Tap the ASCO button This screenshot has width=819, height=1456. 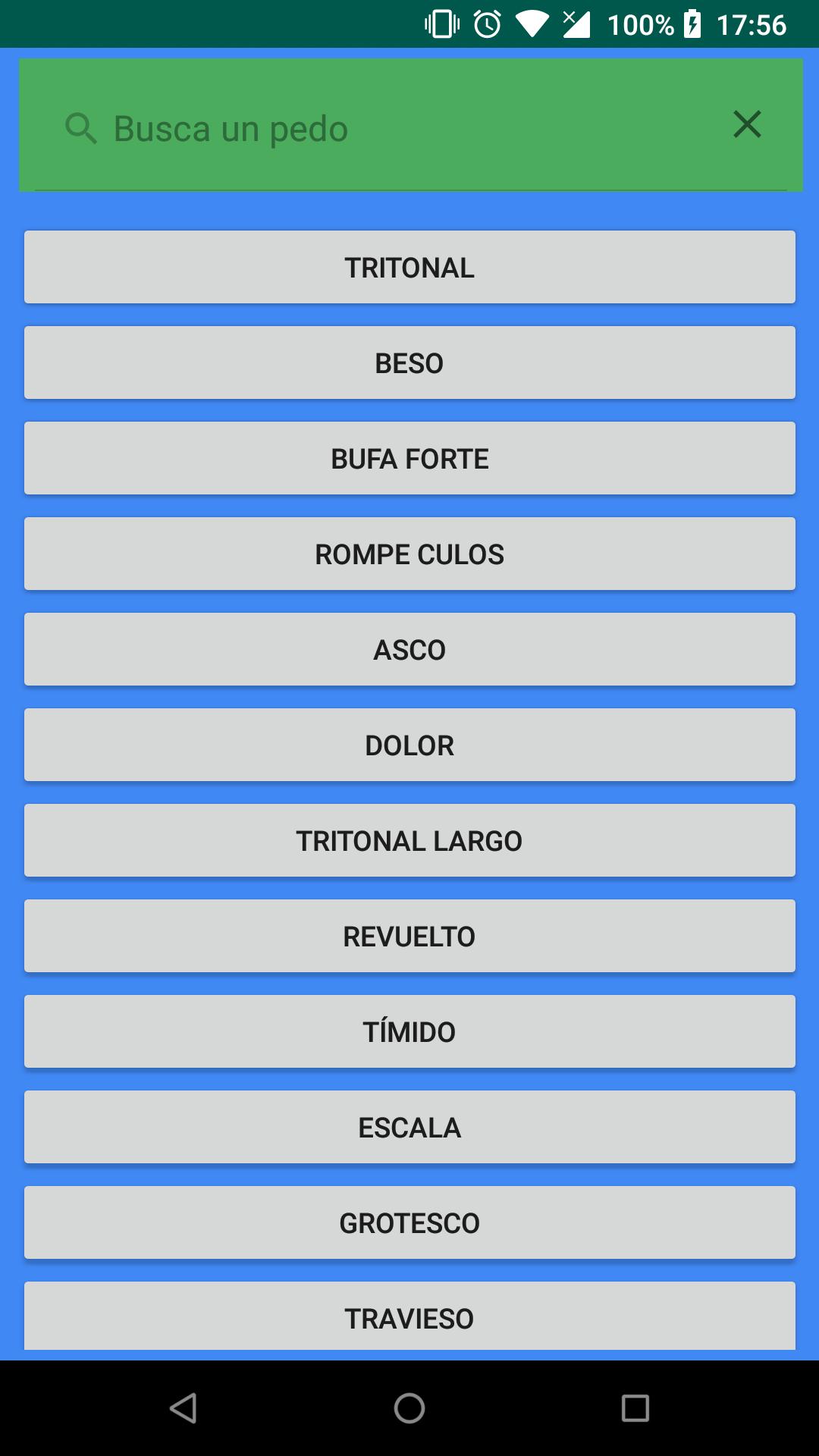[409, 649]
